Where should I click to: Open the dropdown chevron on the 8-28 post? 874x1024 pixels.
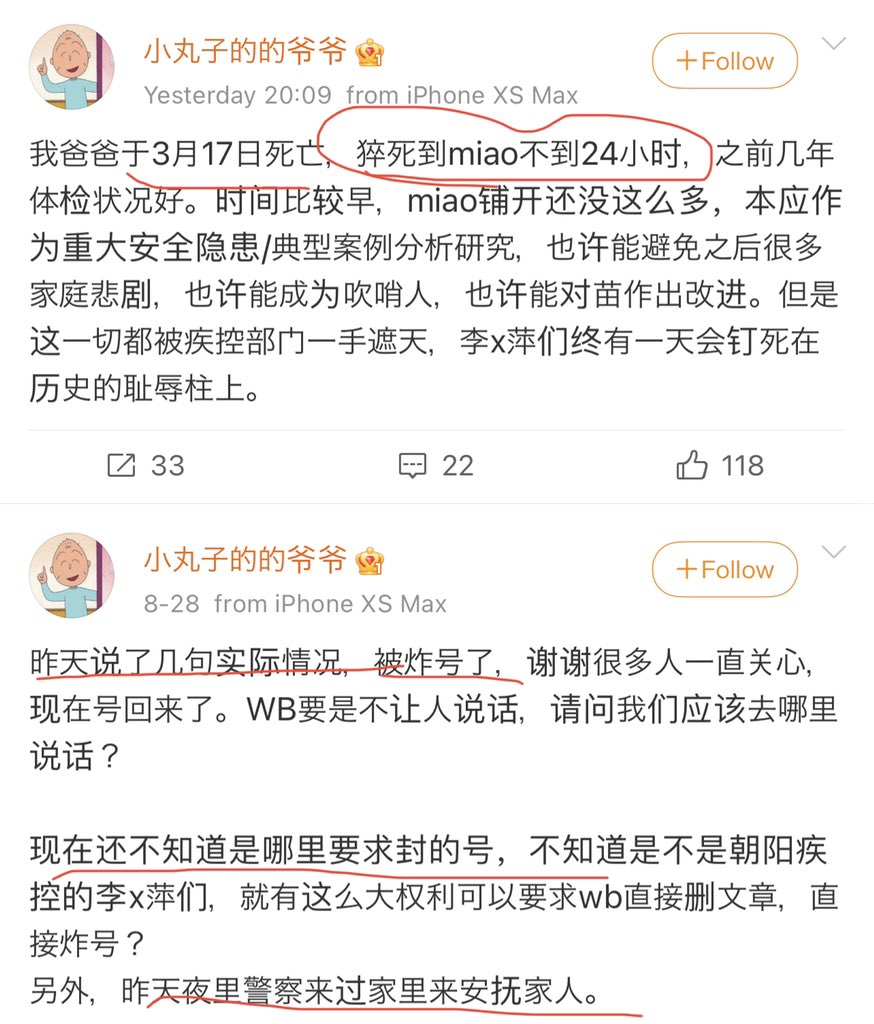click(x=833, y=552)
